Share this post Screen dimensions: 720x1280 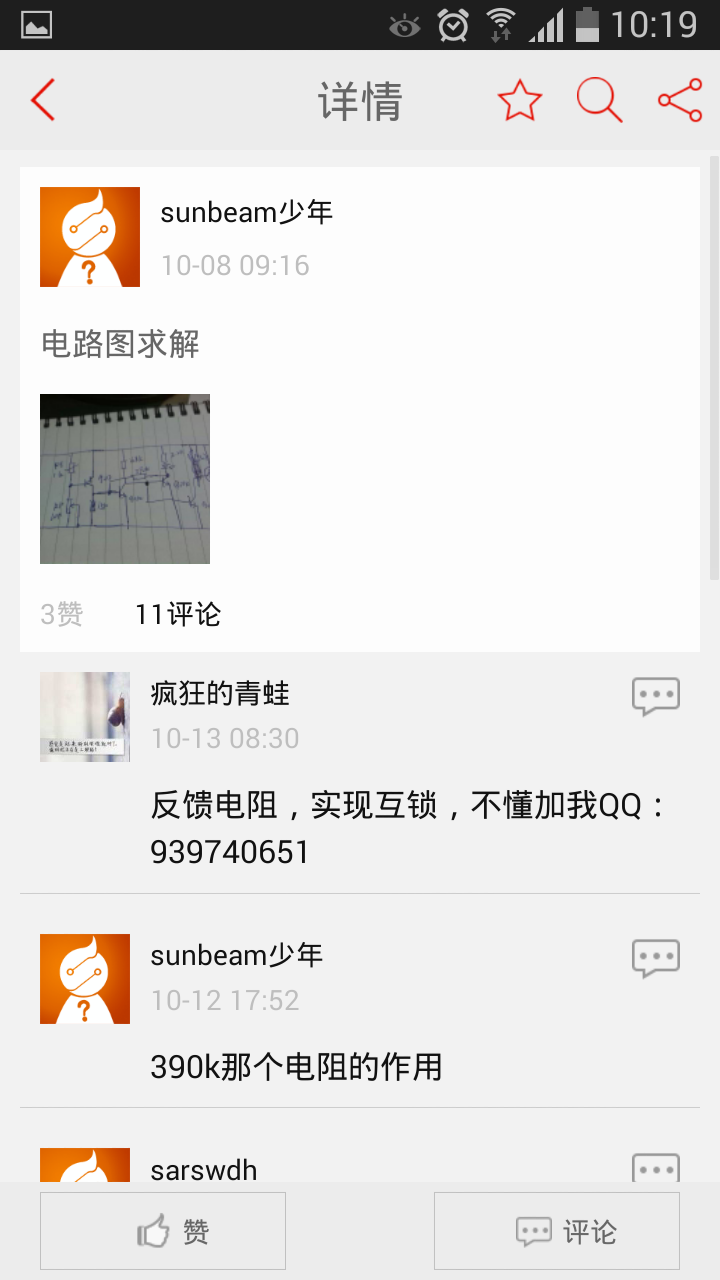(x=680, y=101)
